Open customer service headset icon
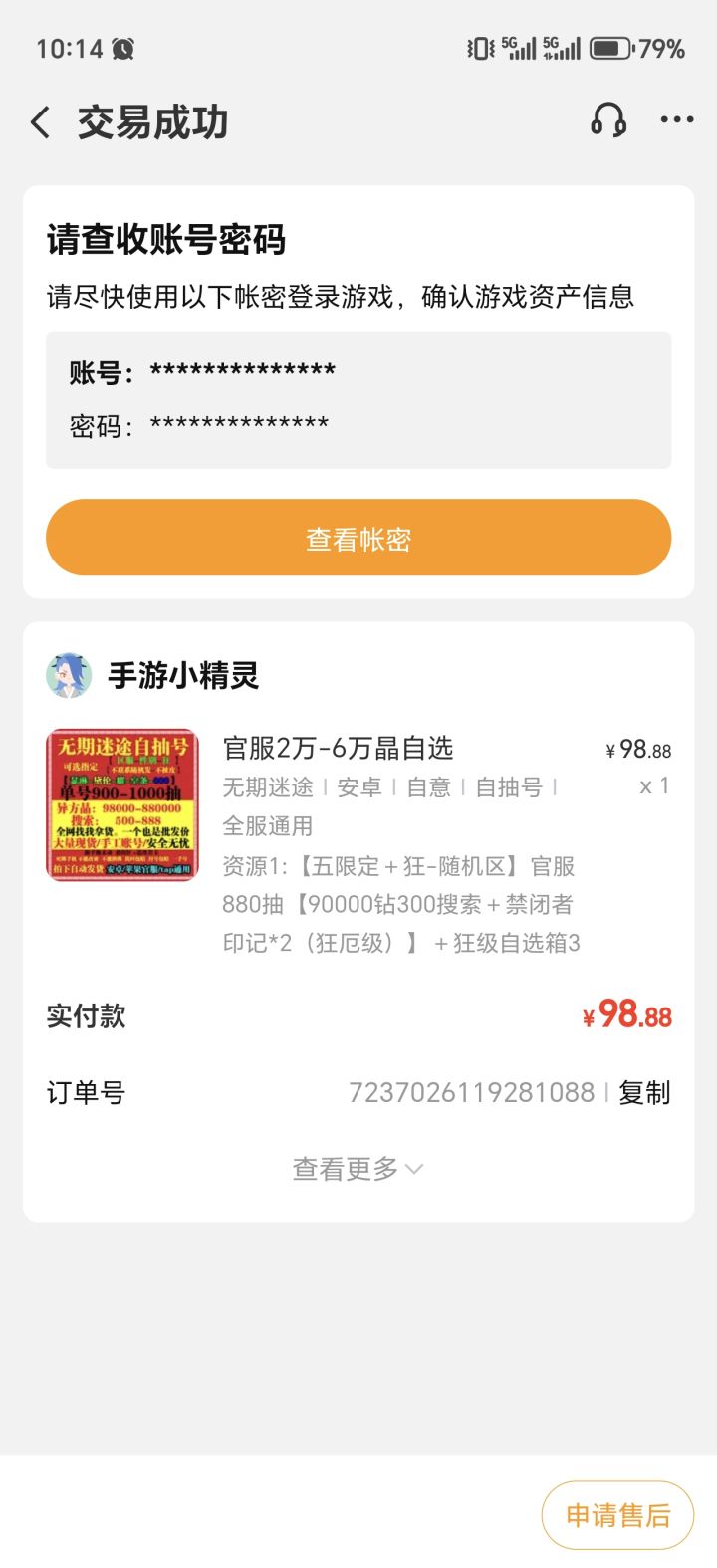Image resolution: width=717 pixels, height=1568 pixels. tap(608, 120)
